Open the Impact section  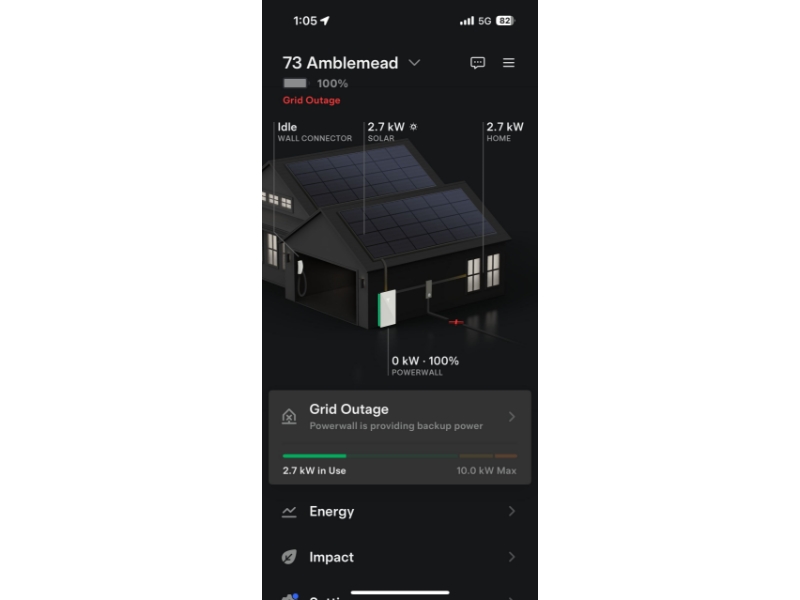coord(399,557)
